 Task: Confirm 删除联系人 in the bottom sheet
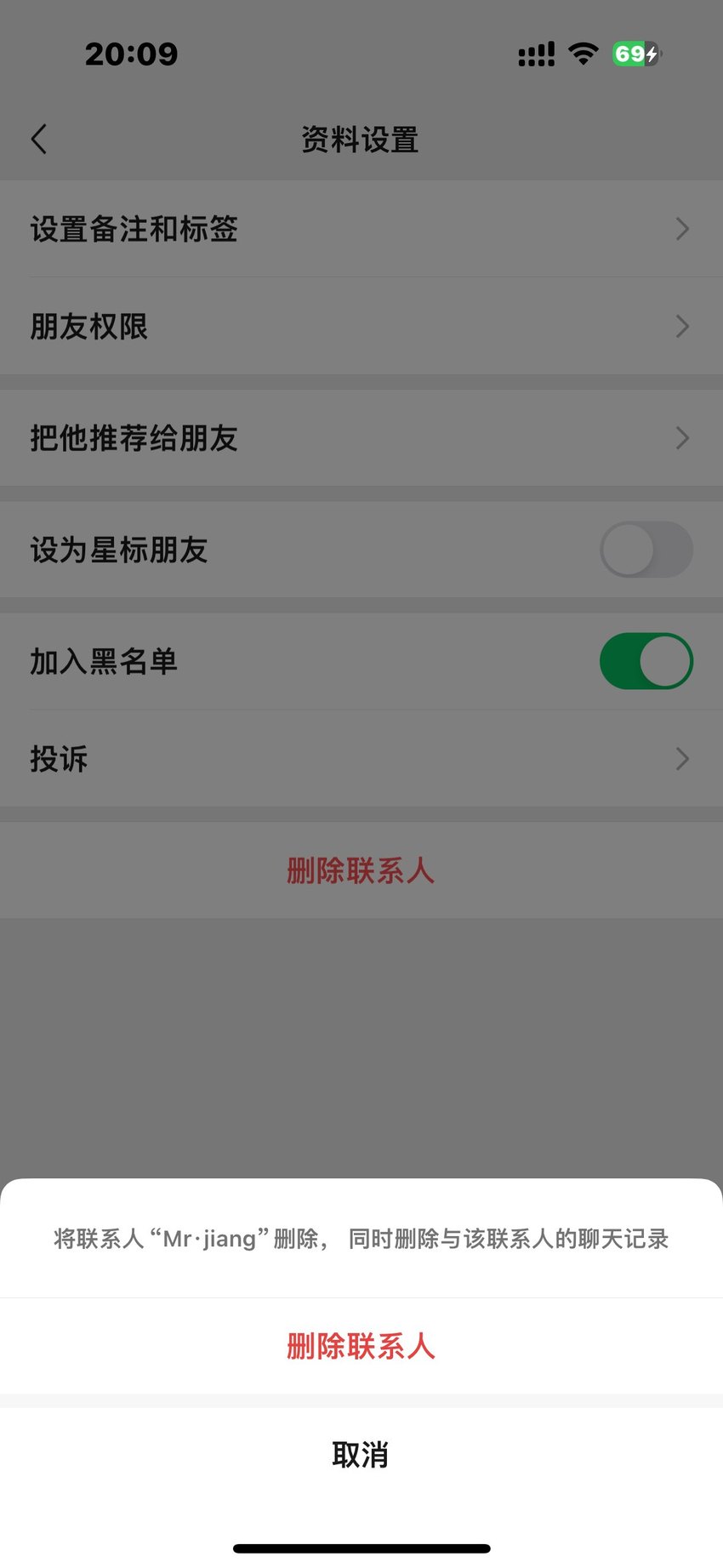[x=361, y=1346]
